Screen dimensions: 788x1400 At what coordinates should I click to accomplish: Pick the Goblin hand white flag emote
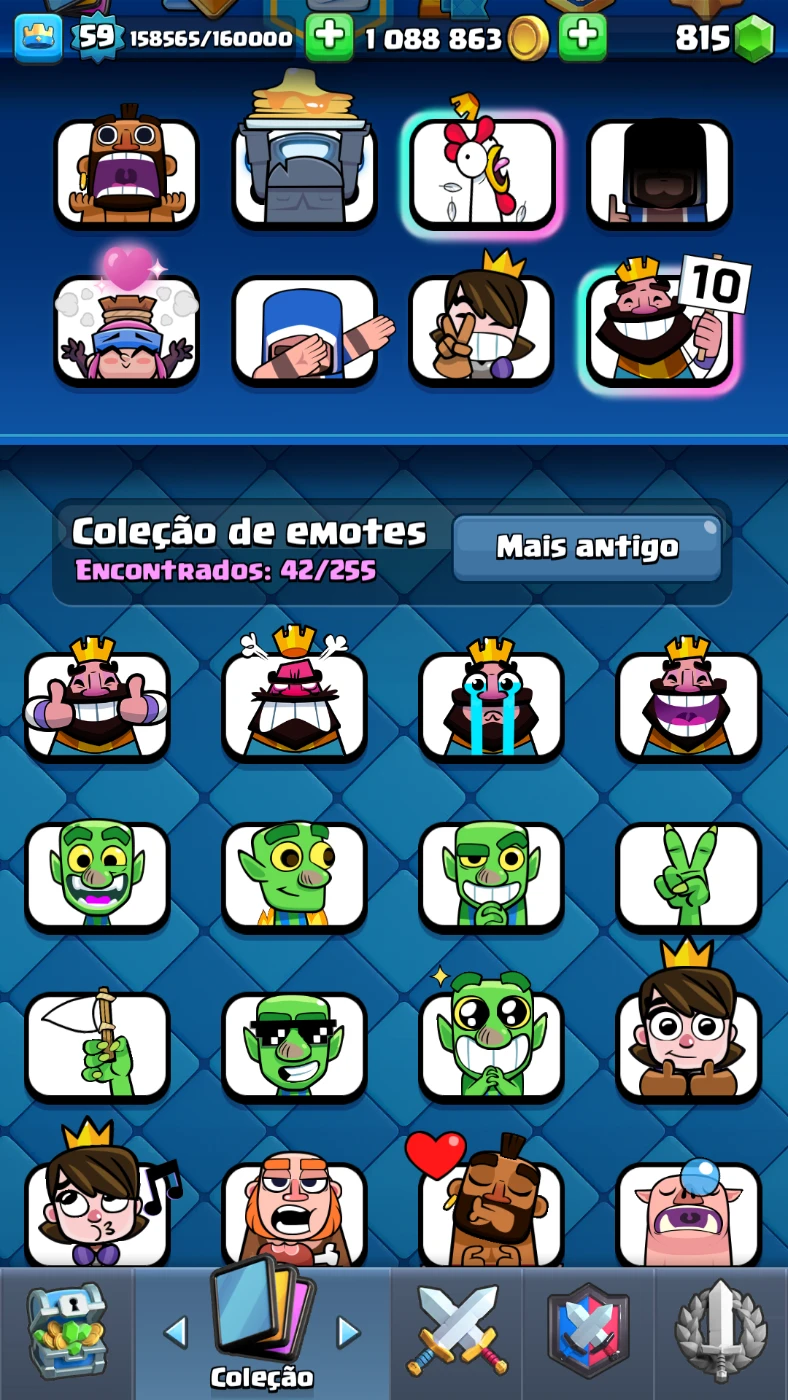click(x=97, y=1046)
